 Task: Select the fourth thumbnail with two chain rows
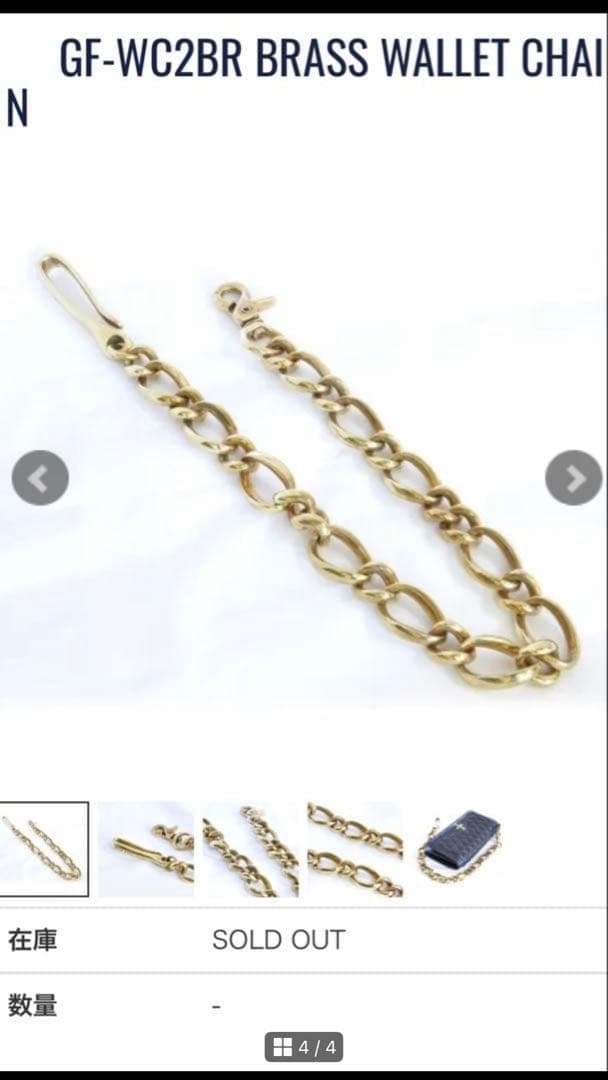[x=355, y=849]
